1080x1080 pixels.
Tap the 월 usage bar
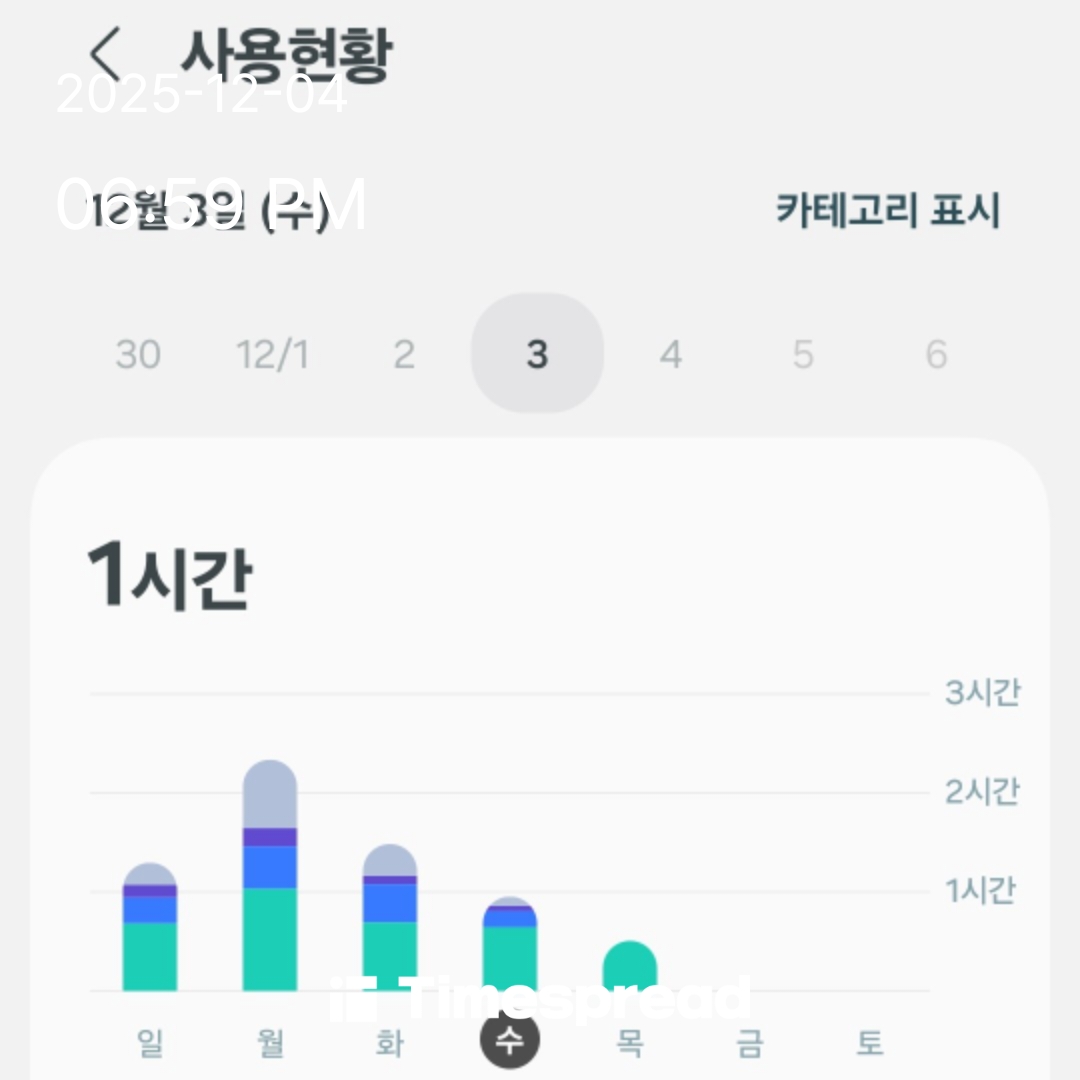pos(270,880)
